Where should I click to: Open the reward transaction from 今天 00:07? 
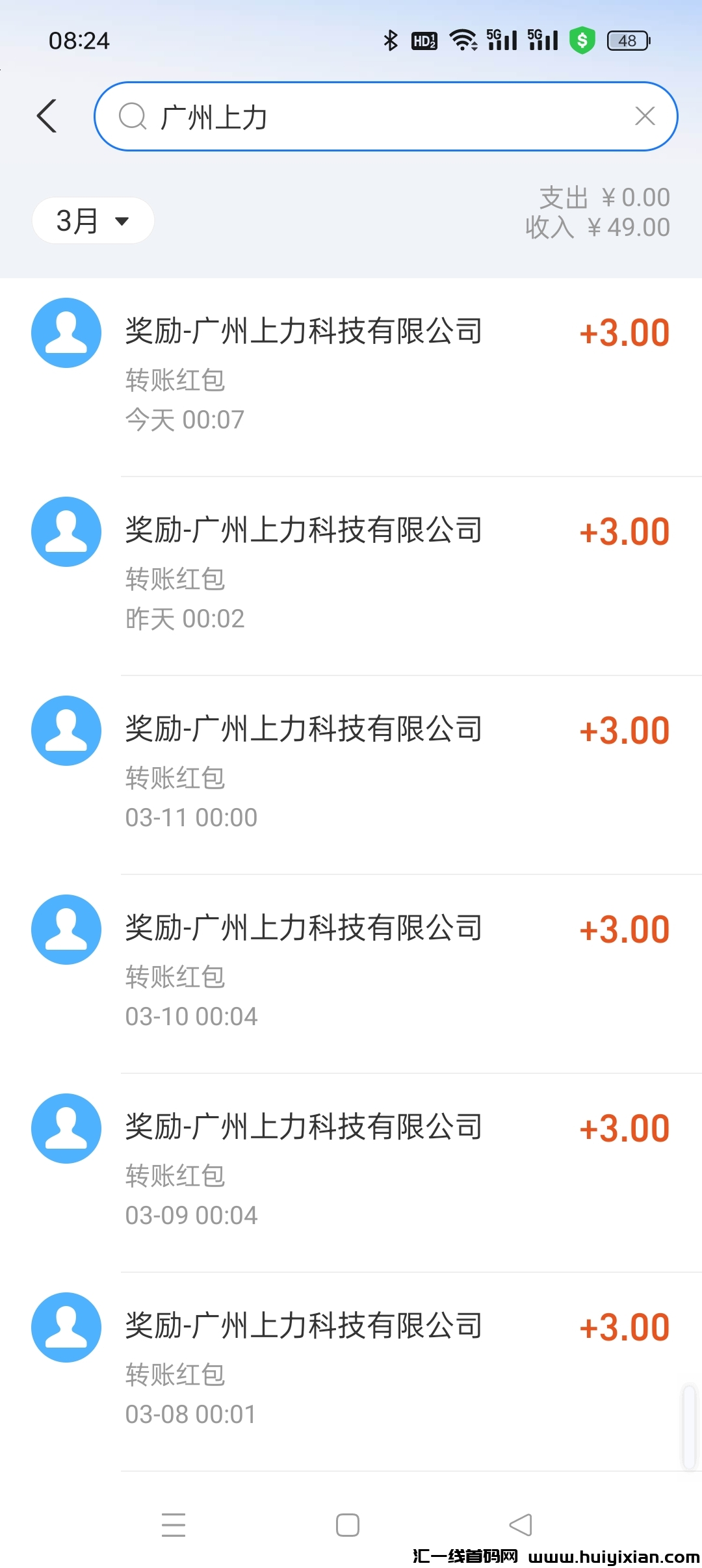(351, 376)
